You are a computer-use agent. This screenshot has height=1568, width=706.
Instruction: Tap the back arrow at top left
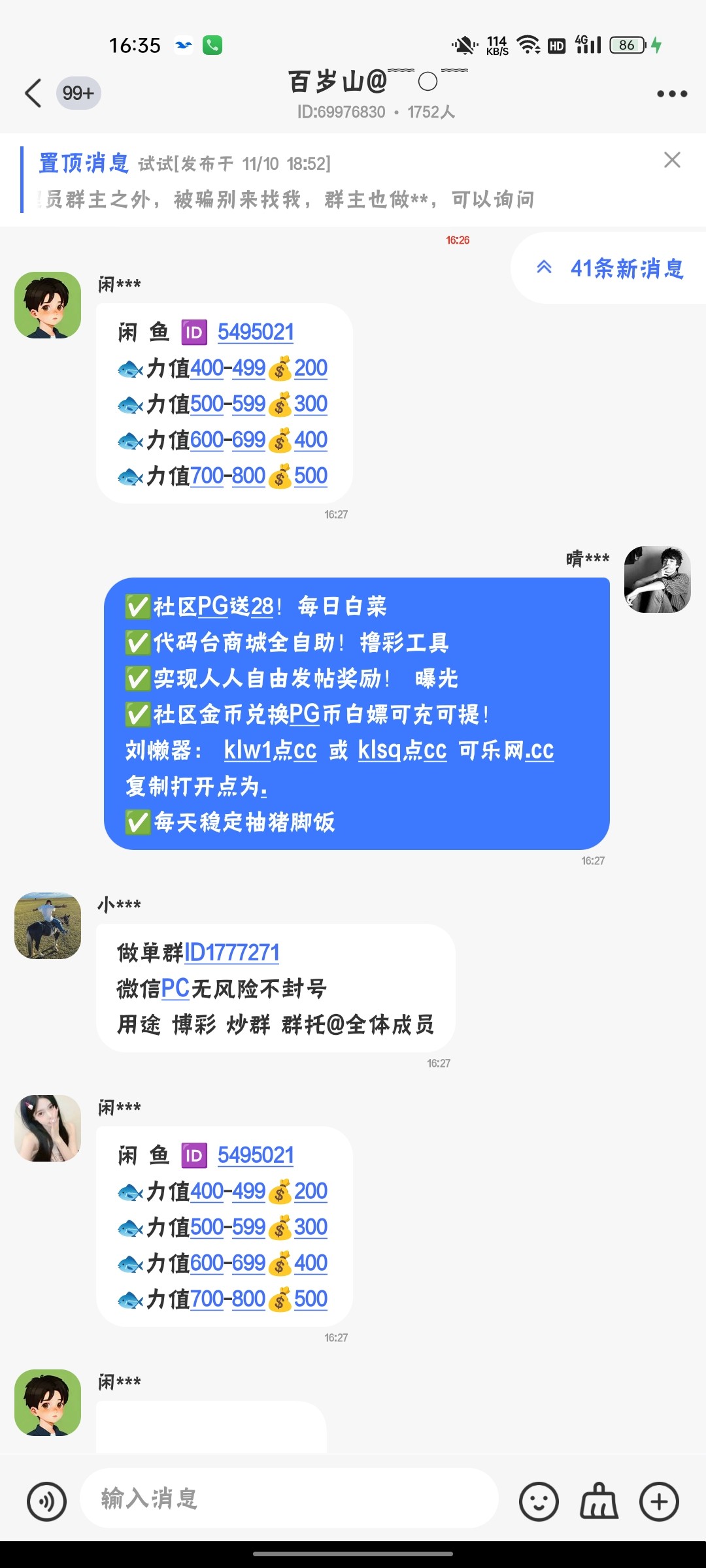click(34, 93)
